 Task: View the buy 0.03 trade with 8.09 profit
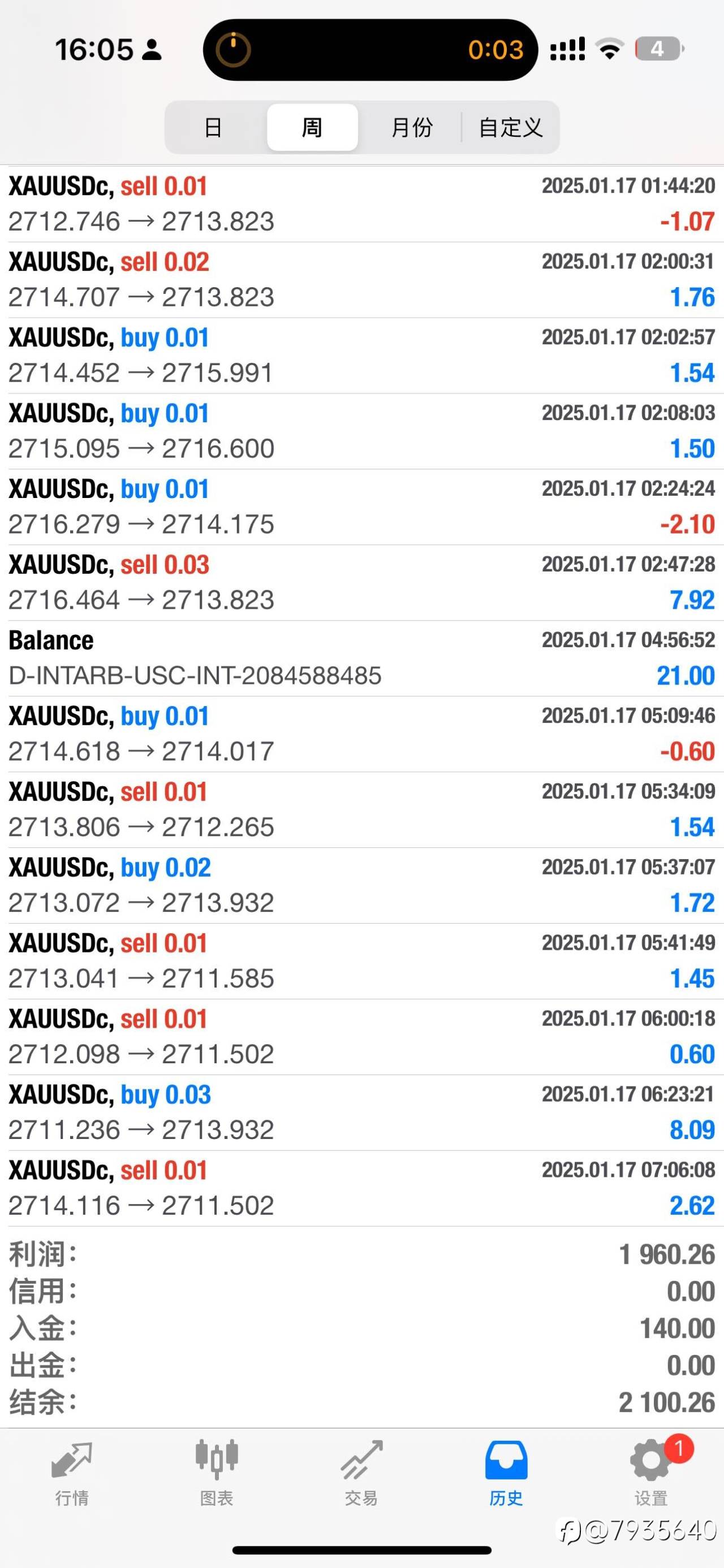click(361, 1112)
